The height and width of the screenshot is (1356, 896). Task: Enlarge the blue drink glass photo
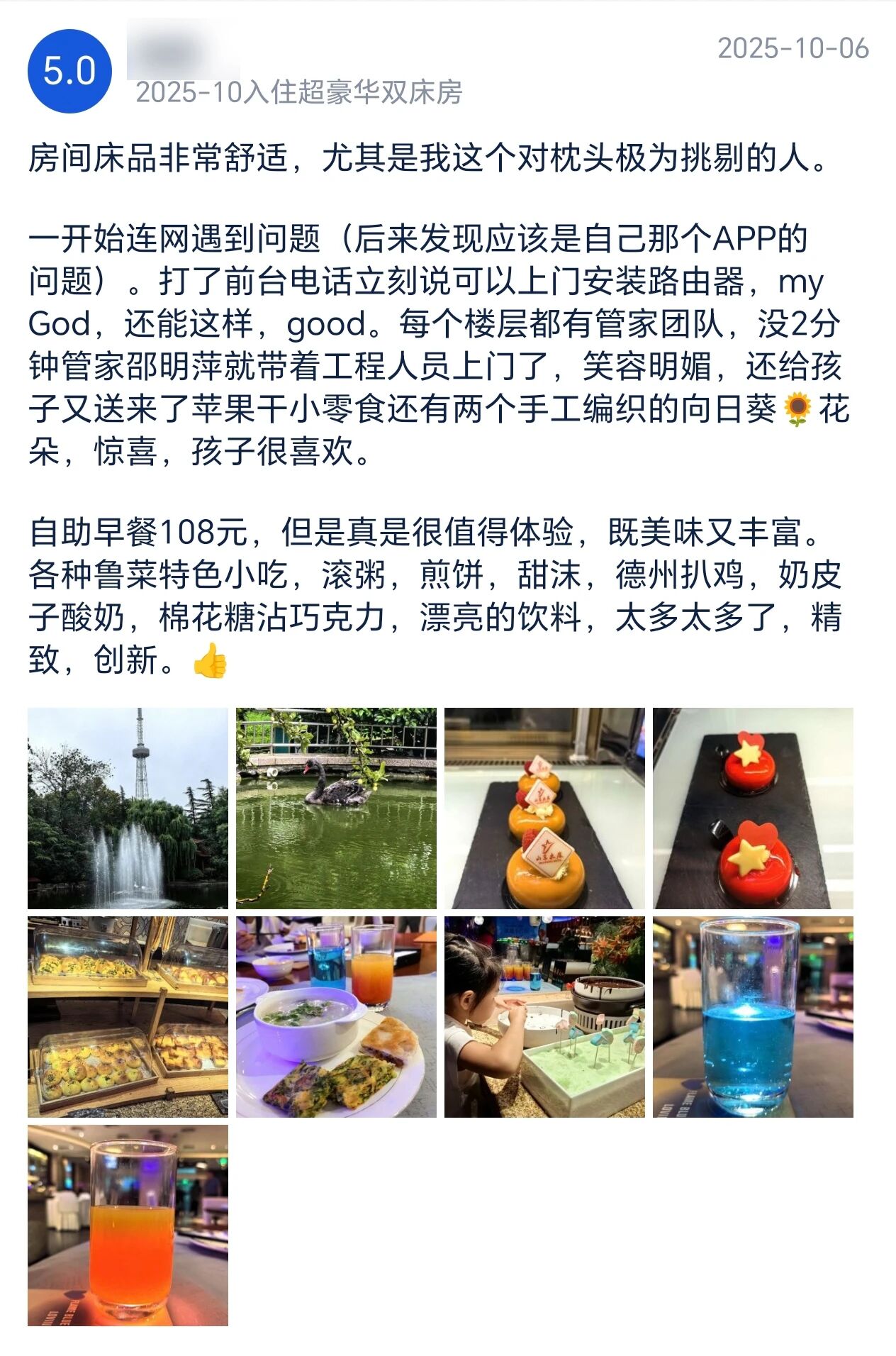pyautogui.click(x=753, y=1016)
